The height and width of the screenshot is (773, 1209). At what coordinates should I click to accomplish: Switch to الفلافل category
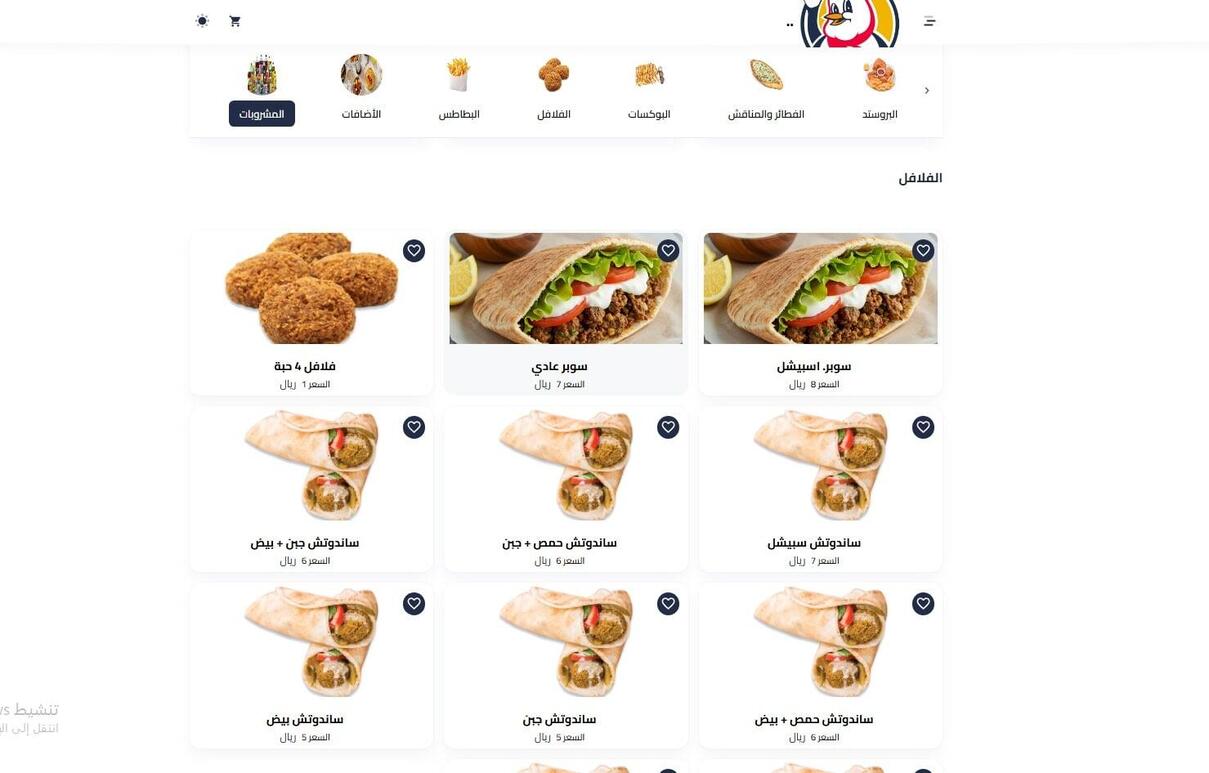pos(554,90)
